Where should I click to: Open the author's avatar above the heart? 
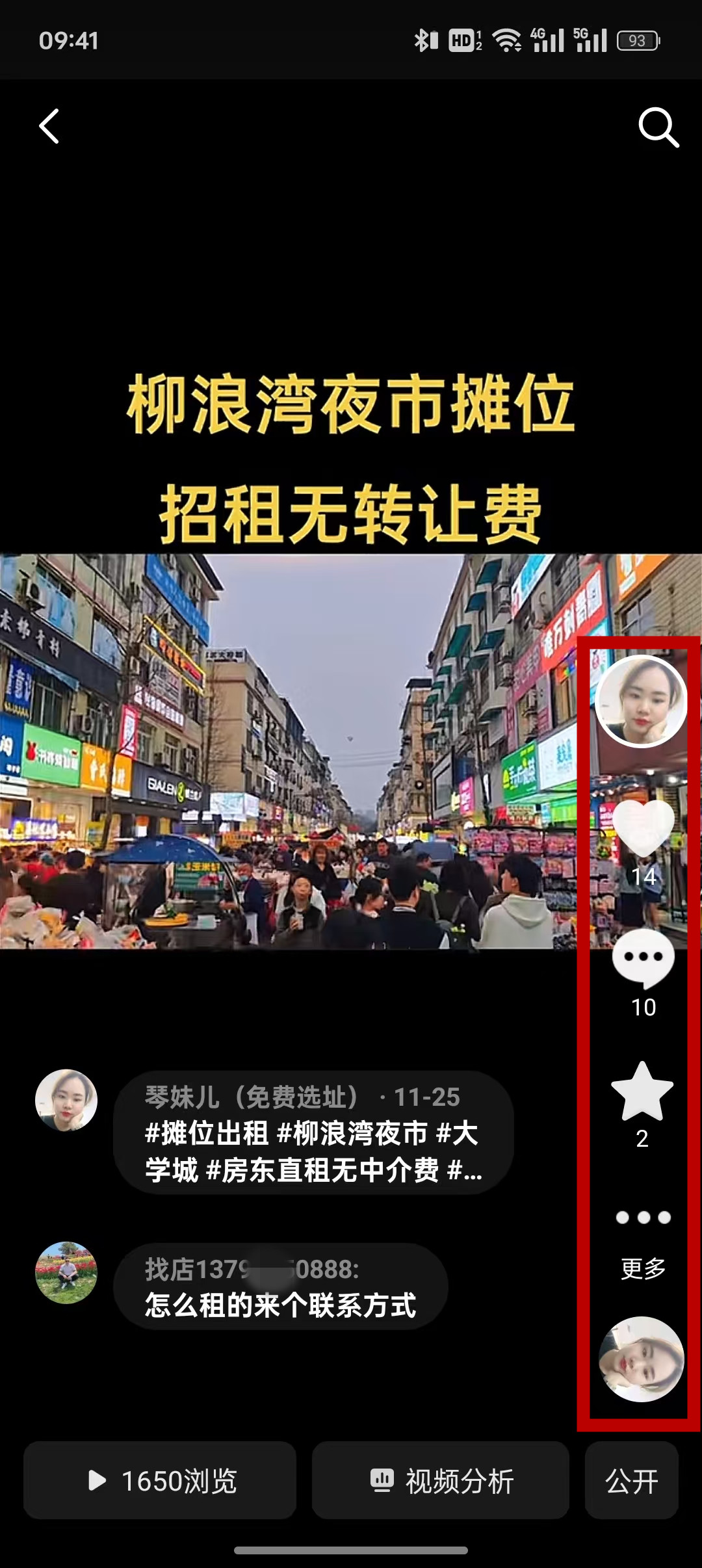[641, 702]
